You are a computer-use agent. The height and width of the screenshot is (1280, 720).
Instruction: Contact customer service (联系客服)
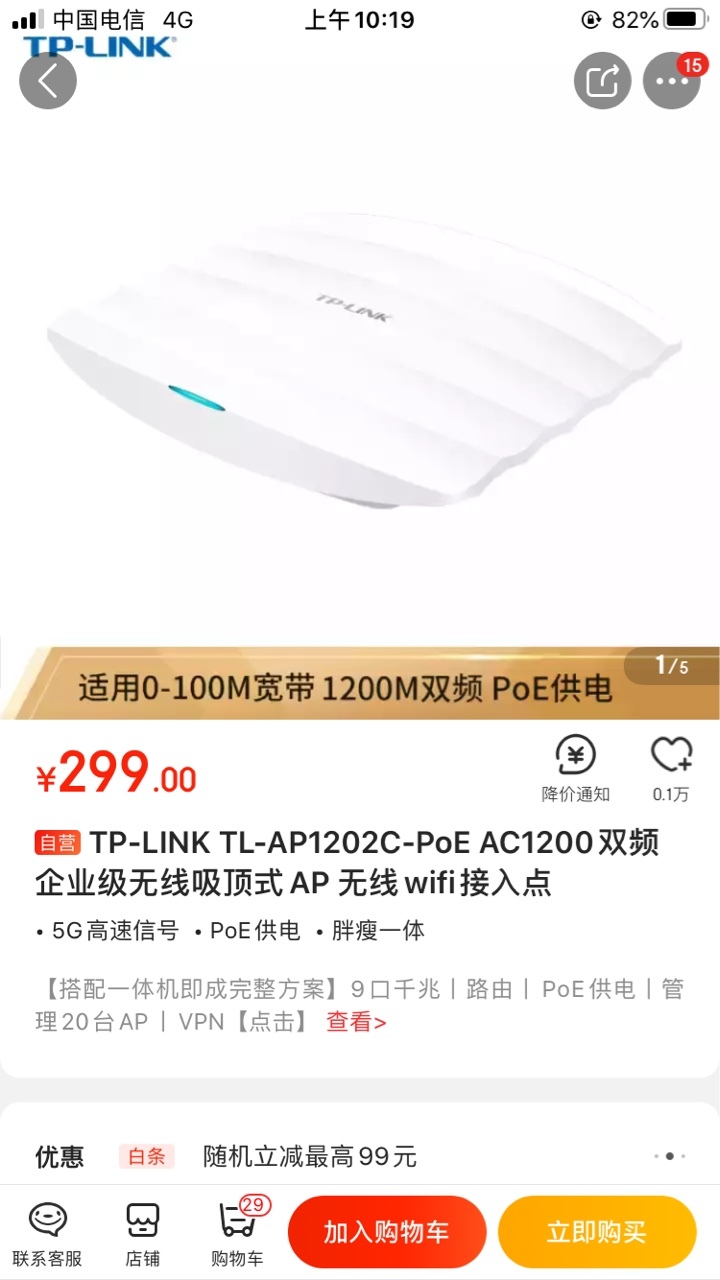(47, 1233)
